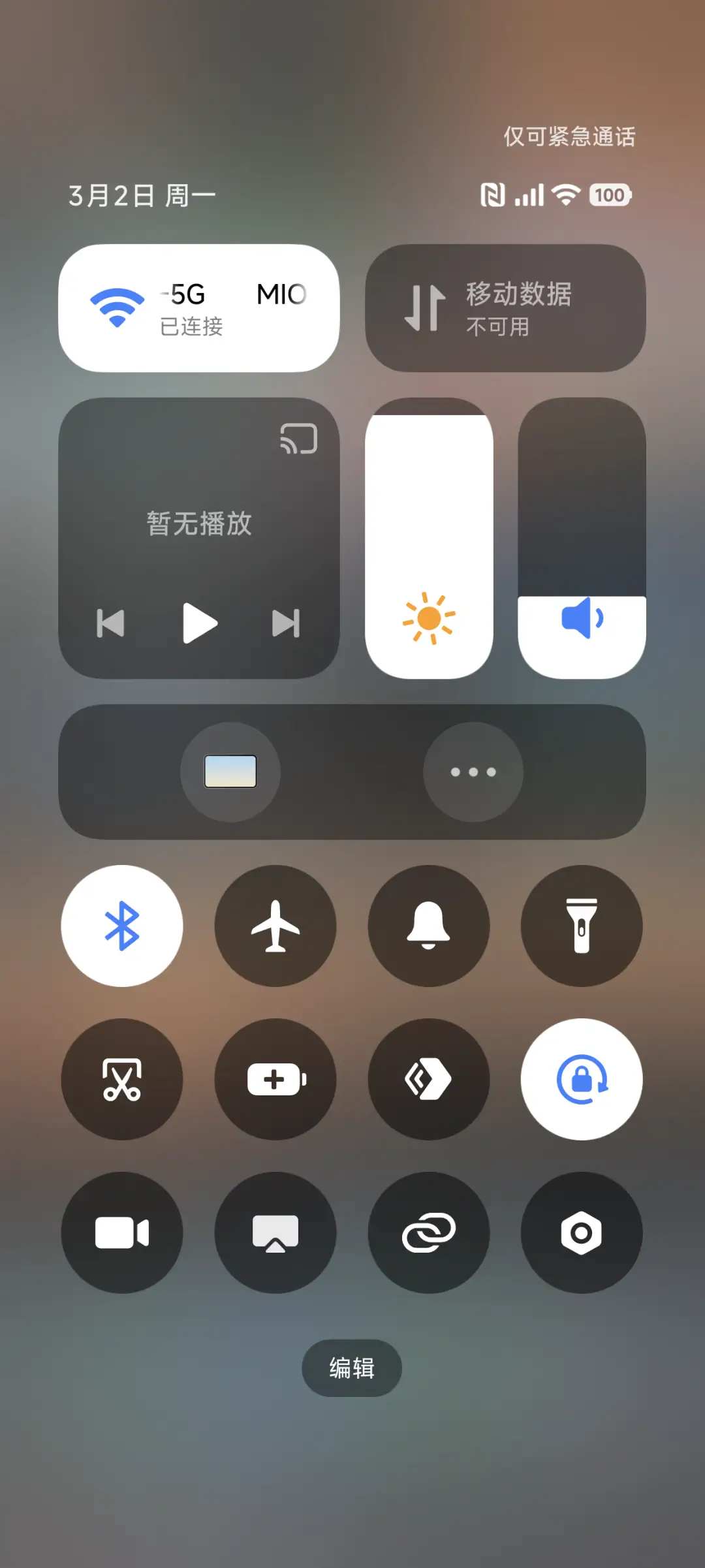This screenshot has width=705, height=1568.
Task: Tap the code shortcut icon
Action: (428, 1079)
